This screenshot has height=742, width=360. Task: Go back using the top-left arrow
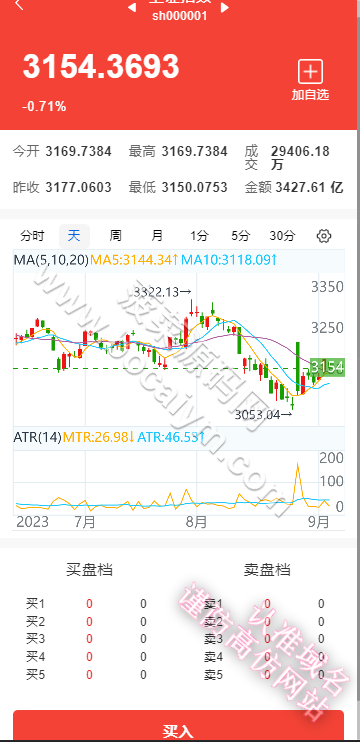19,5
